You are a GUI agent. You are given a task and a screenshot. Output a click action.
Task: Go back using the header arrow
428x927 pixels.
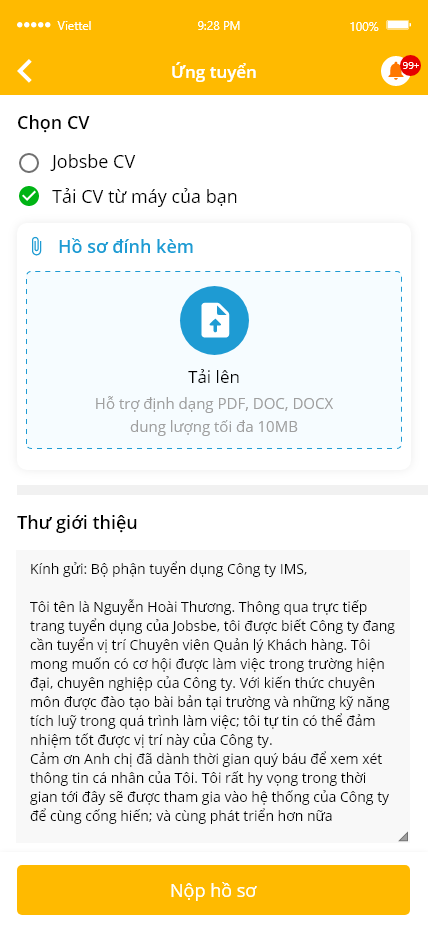click(24, 71)
